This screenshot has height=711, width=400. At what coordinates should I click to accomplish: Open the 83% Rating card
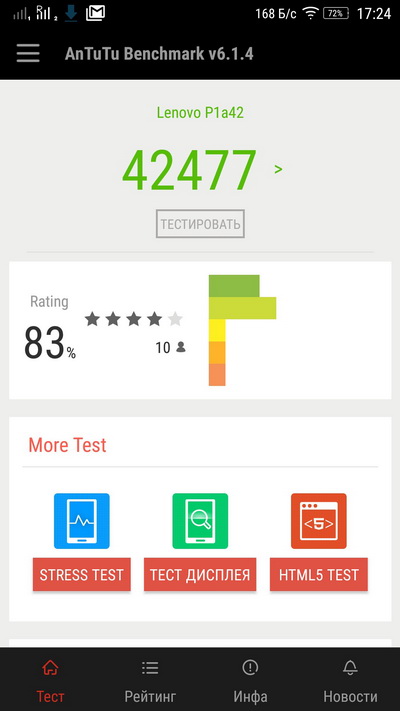200,330
